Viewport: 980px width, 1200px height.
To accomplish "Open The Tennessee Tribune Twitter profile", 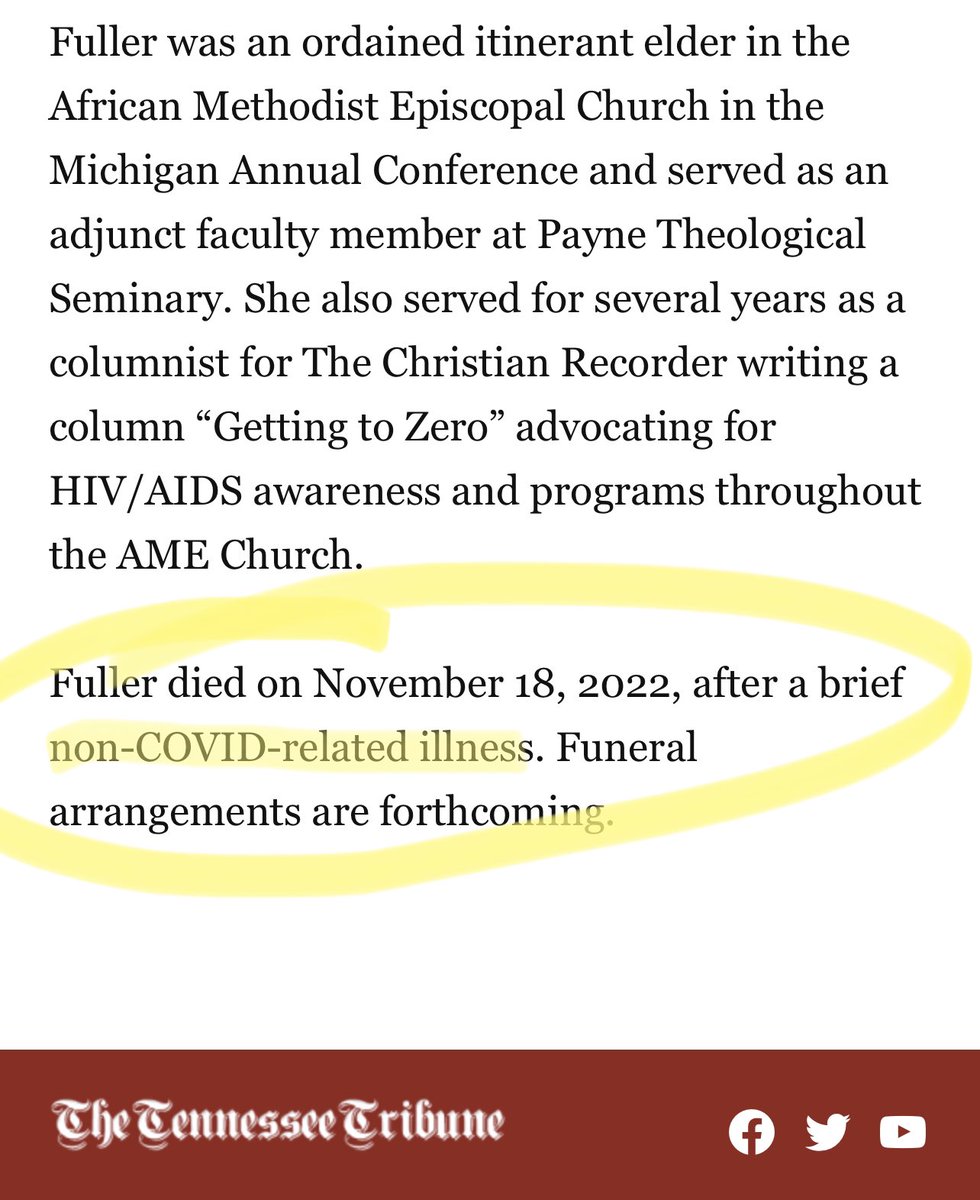I will (828, 1132).
